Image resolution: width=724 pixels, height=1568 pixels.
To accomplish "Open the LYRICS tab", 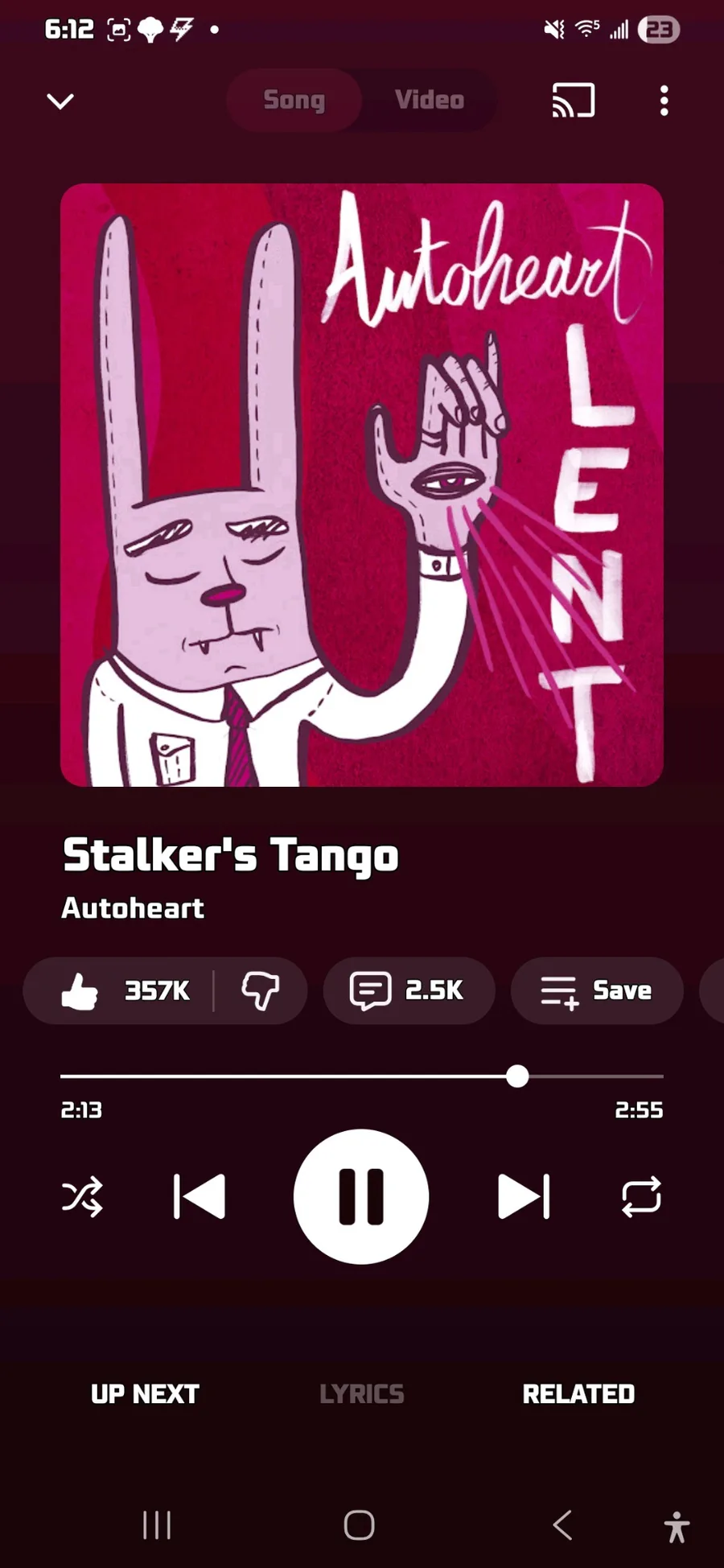I will (361, 1393).
